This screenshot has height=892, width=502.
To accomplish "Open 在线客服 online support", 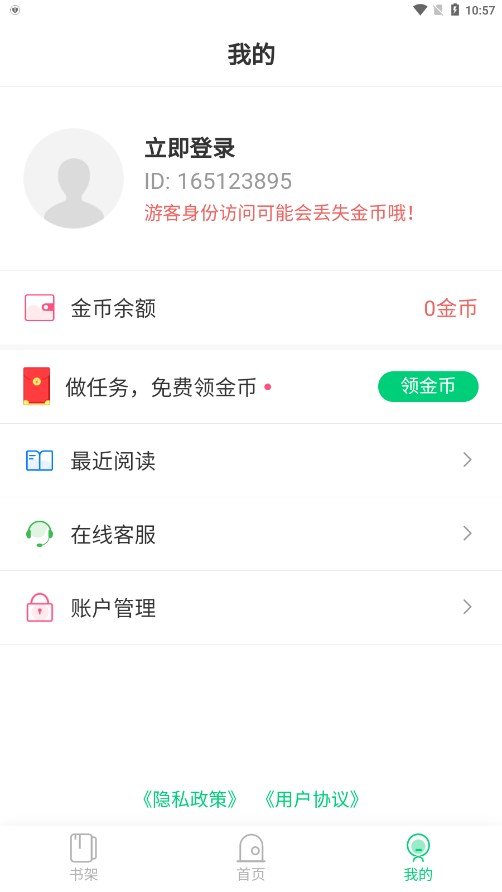I will (x=251, y=534).
